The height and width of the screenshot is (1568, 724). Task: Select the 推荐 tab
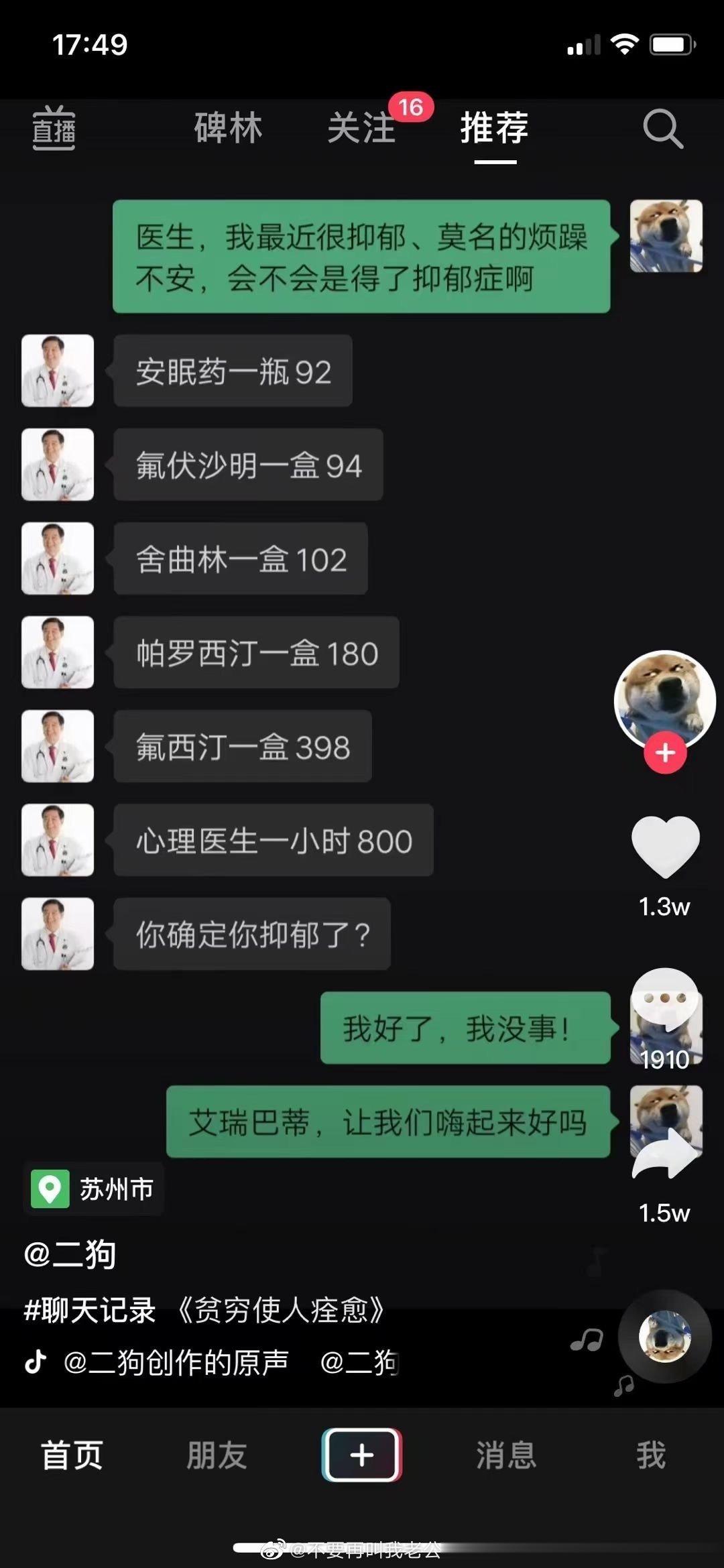[495, 127]
